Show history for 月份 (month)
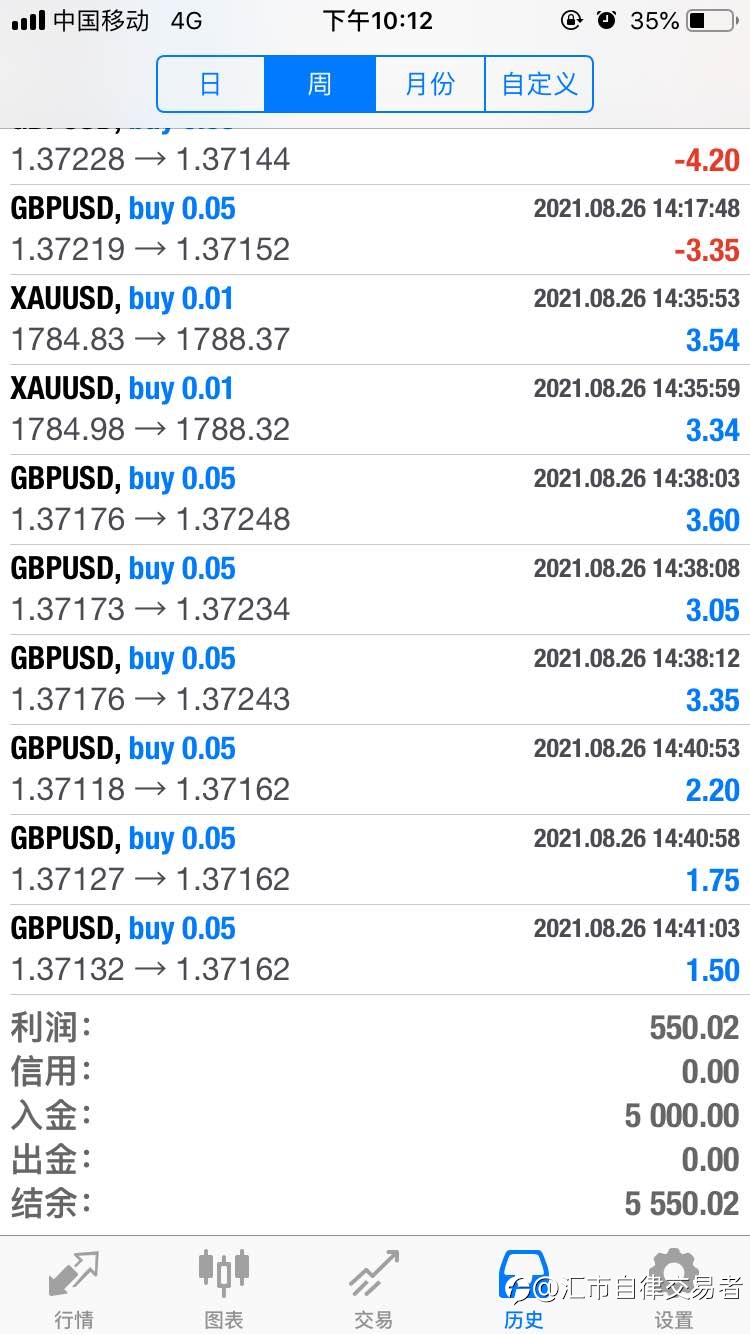Screen dimensions: 750x1334 (x=430, y=84)
